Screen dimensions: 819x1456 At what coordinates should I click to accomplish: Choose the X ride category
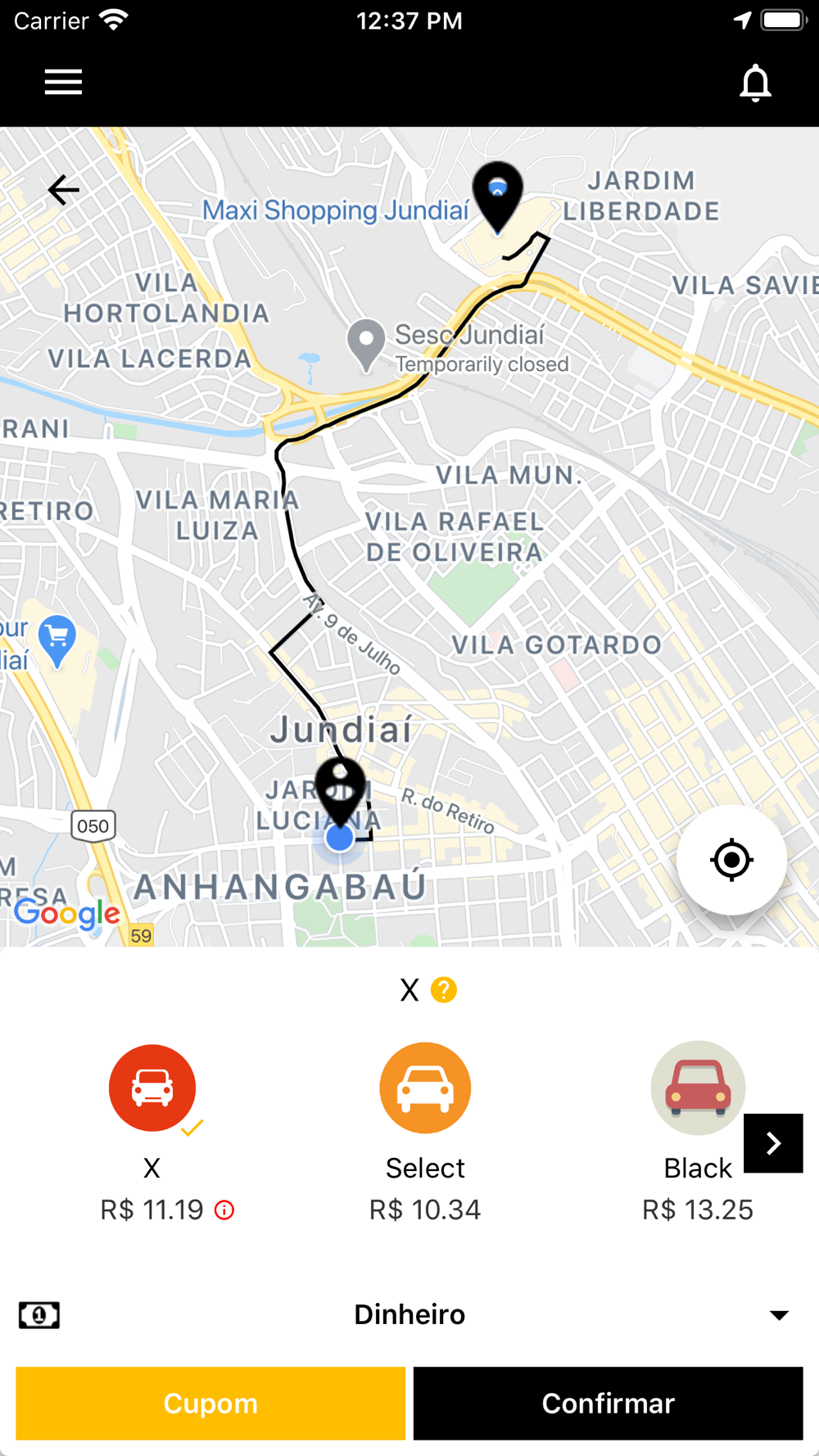tap(152, 1088)
